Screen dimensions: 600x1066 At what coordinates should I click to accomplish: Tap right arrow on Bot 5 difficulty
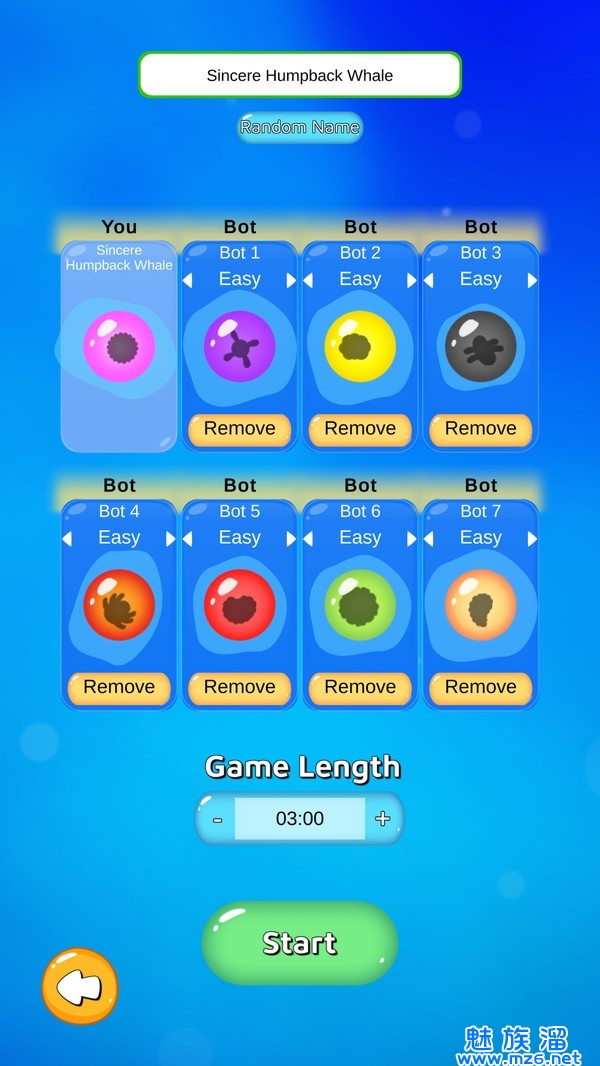pos(291,539)
